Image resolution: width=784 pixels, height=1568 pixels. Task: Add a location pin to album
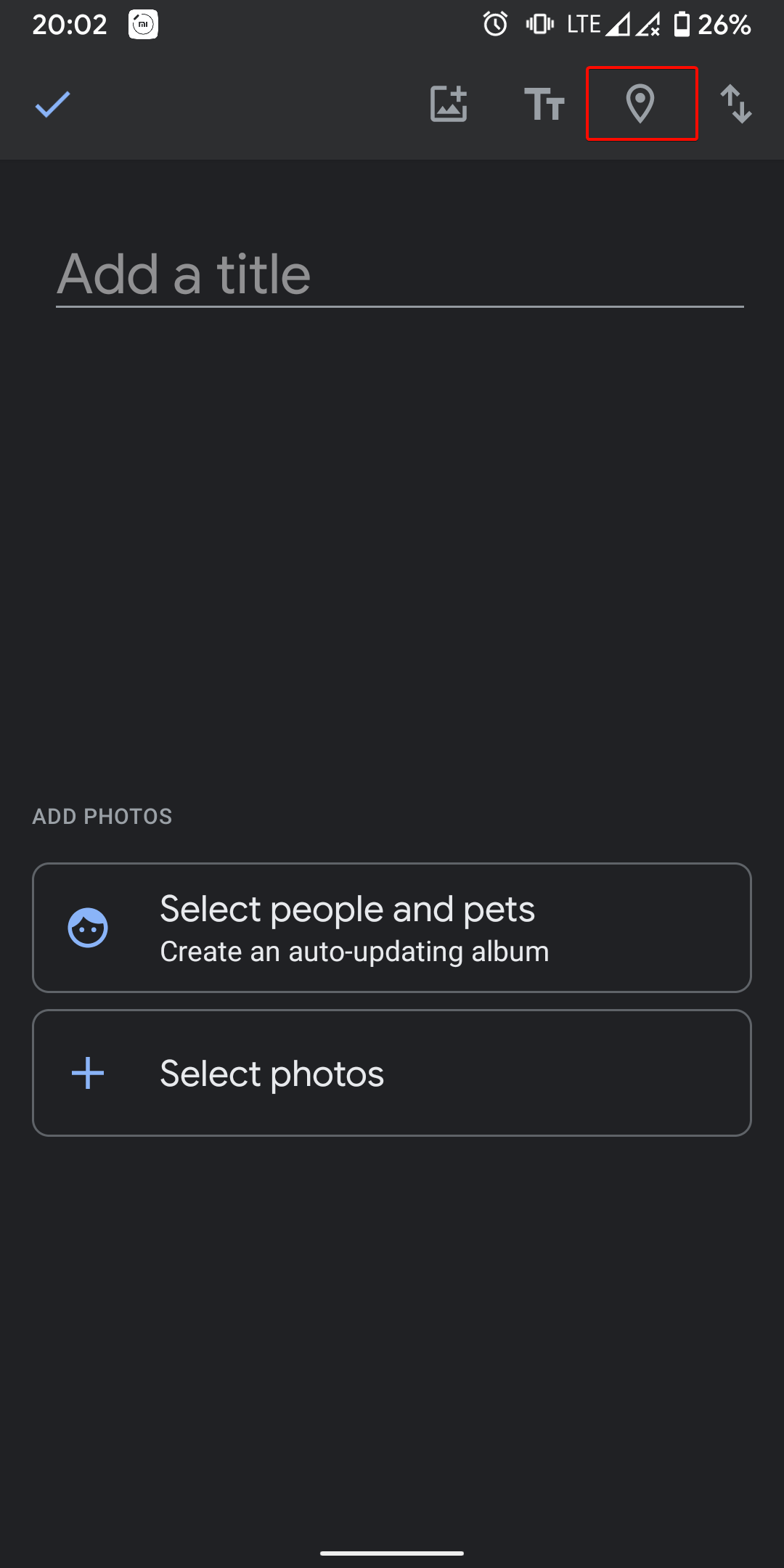pos(641,104)
